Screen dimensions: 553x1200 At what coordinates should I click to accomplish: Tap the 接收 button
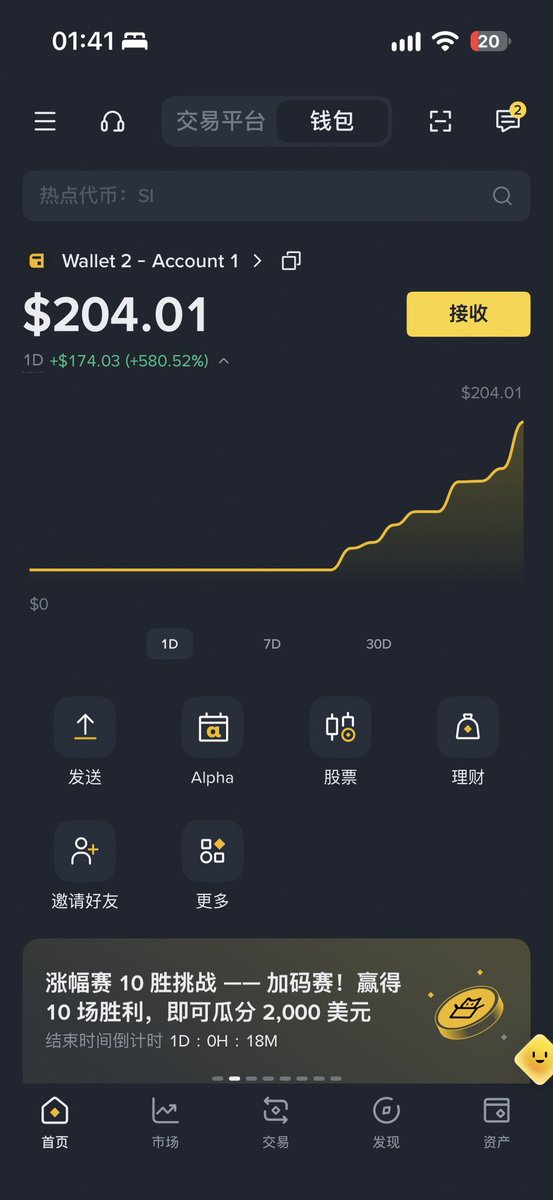click(468, 314)
